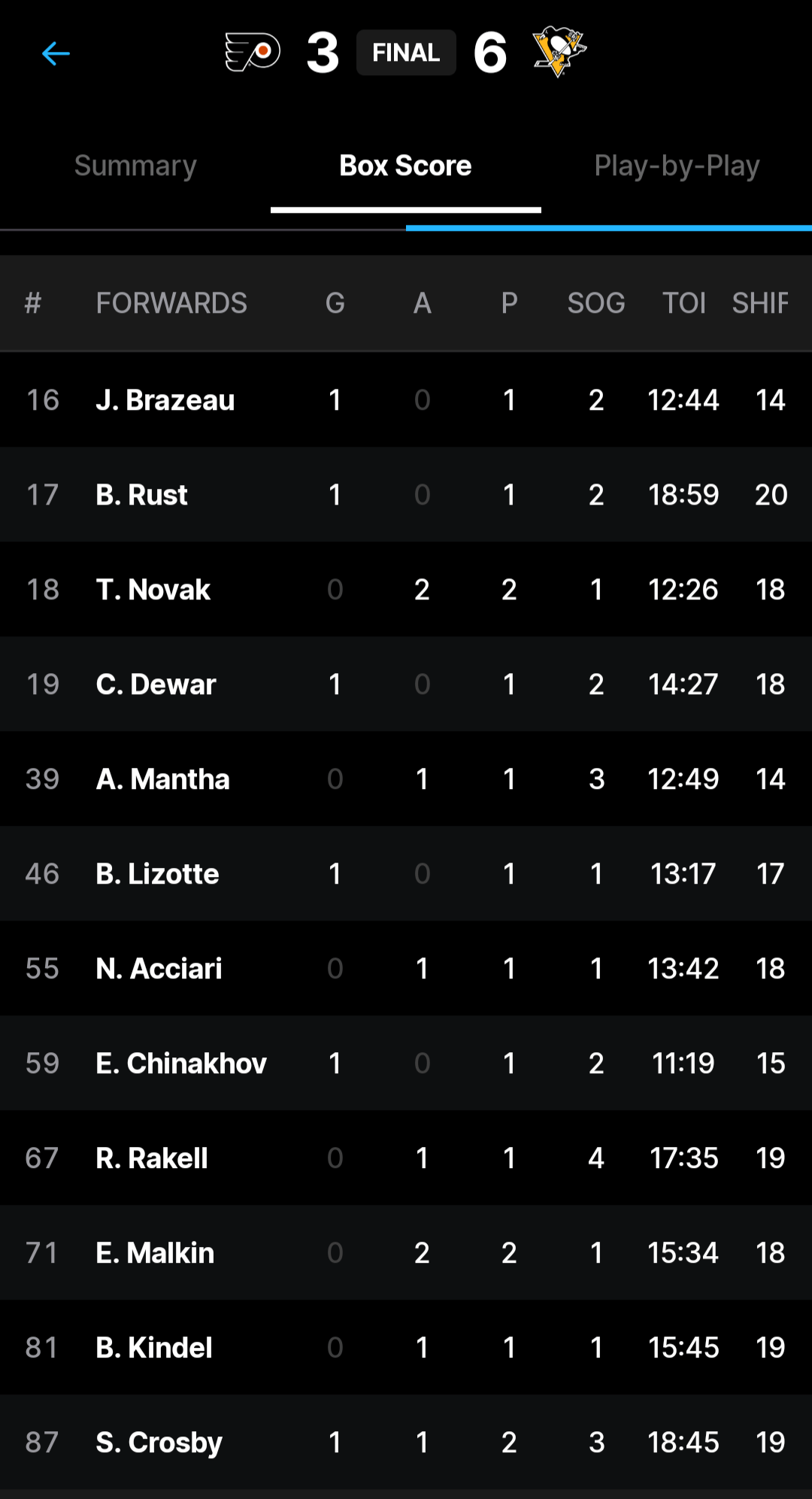Select the Box Score tab
Screen dimensions: 812x1499
(405, 166)
